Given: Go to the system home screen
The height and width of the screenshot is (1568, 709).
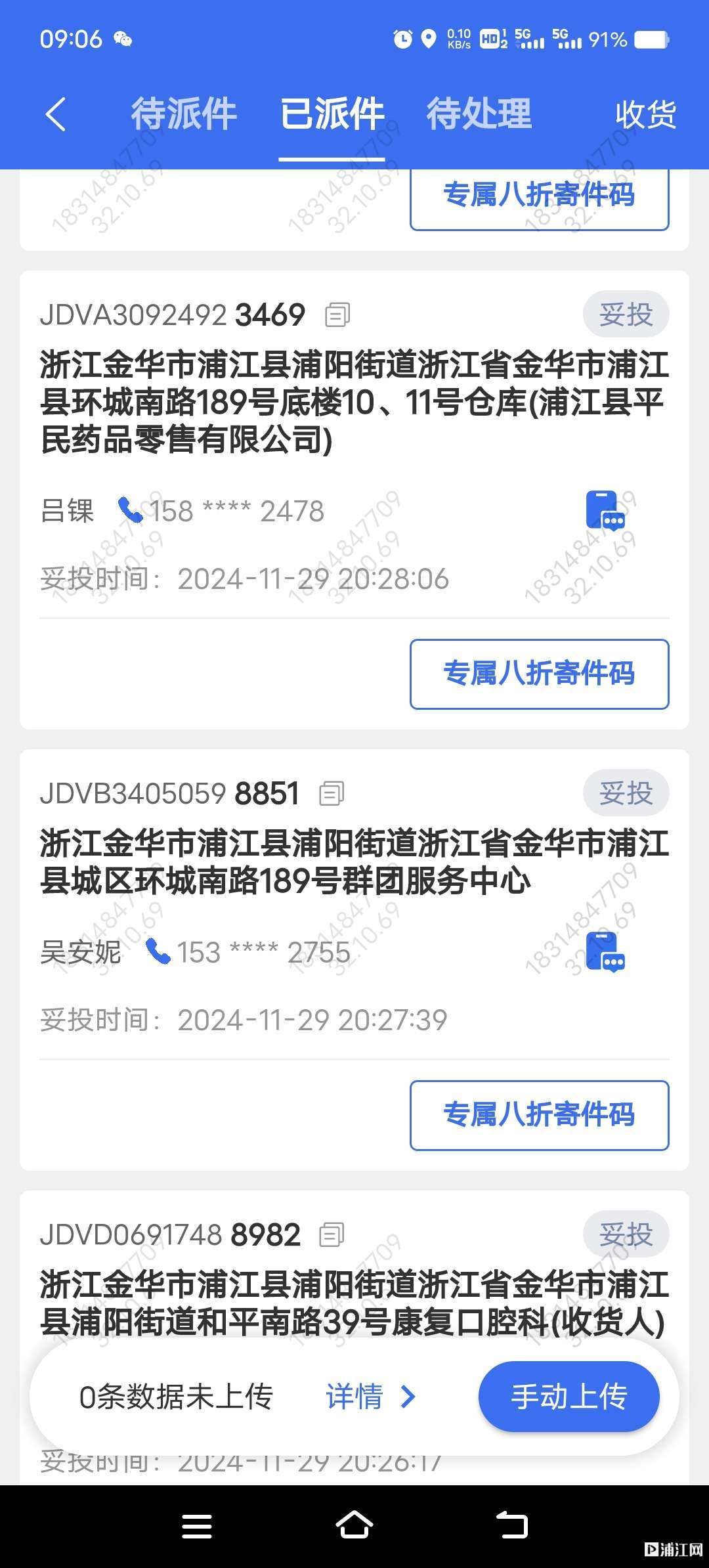Looking at the screenshot, I should point(354,1525).
